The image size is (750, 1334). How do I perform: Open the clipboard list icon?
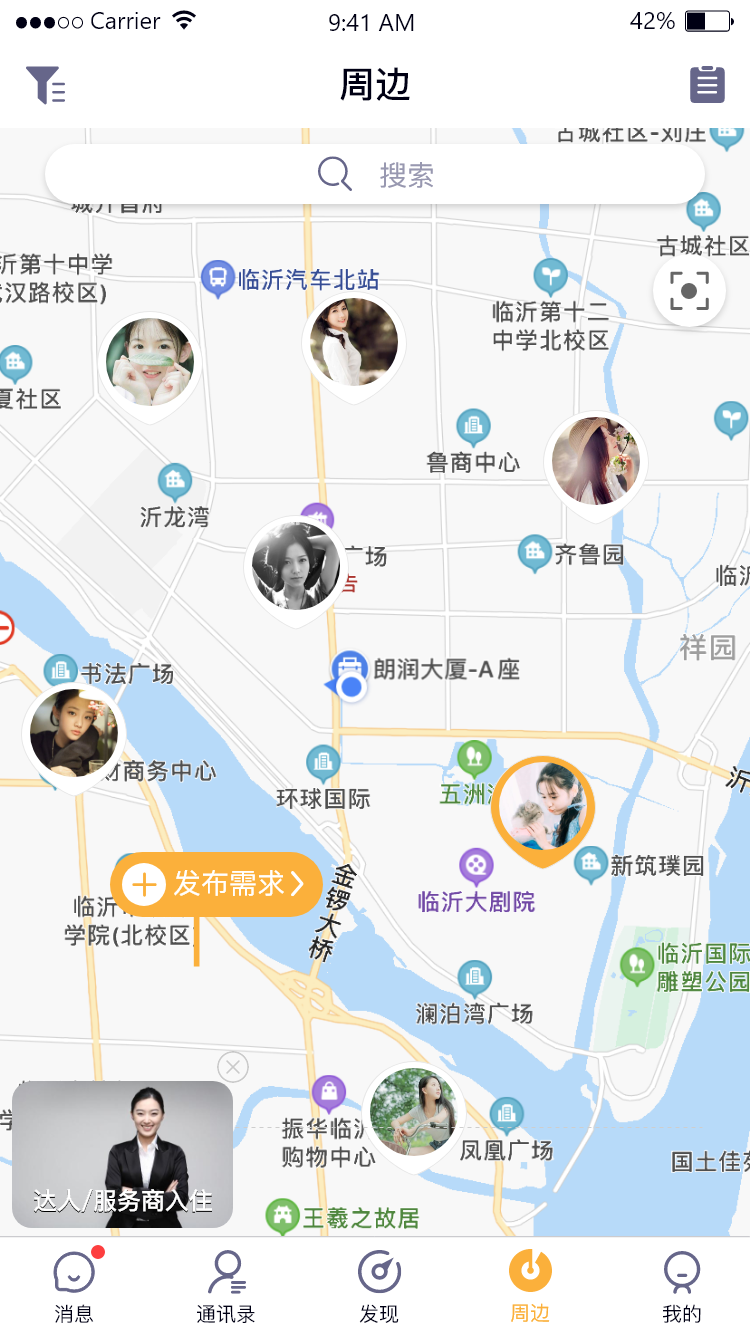click(707, 85)
